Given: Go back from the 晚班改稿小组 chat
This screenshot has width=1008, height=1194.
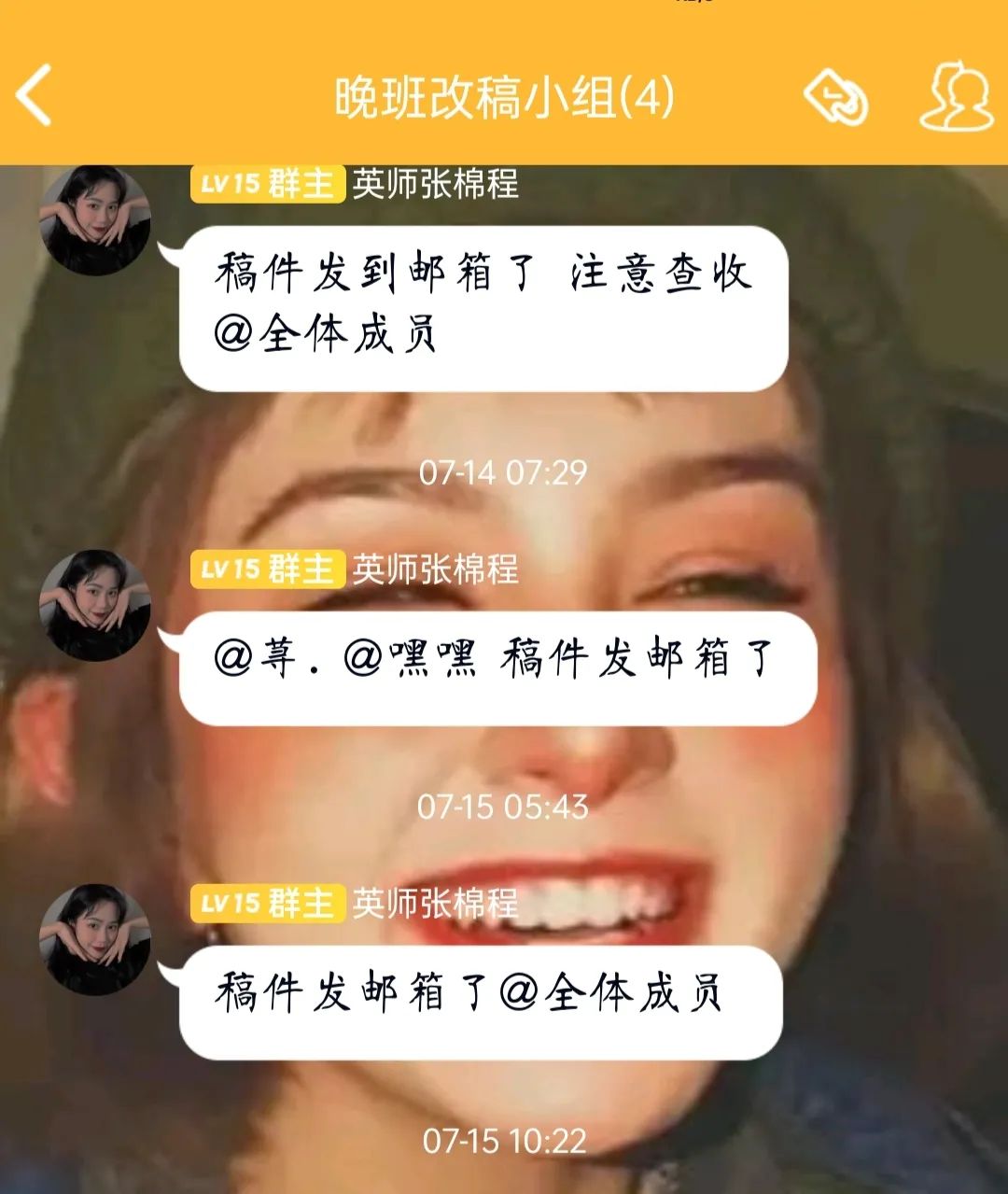Looking at the screenshot, I should (35, 95).
